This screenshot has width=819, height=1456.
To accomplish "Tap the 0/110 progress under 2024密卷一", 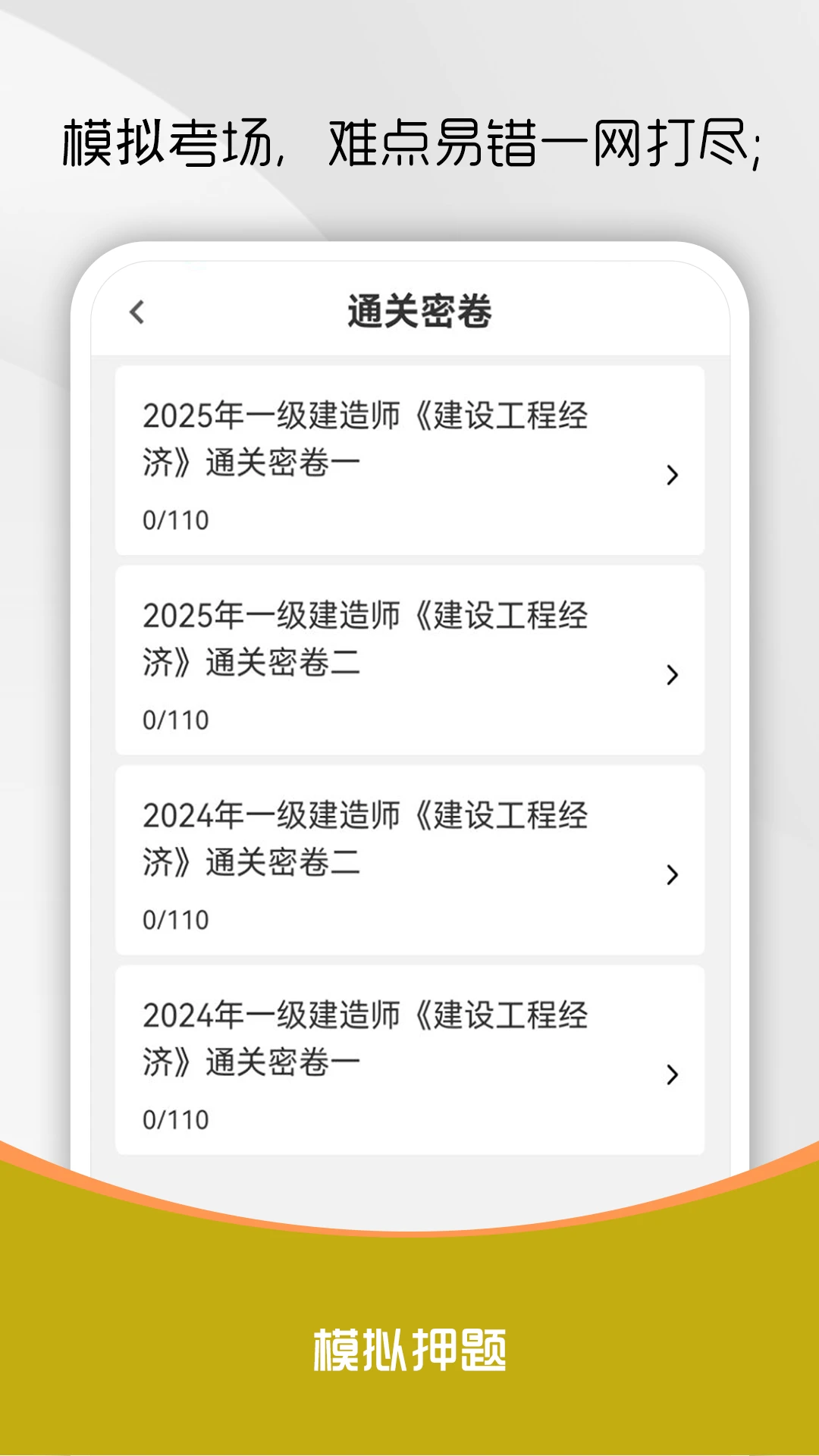I will (174, 1117).
